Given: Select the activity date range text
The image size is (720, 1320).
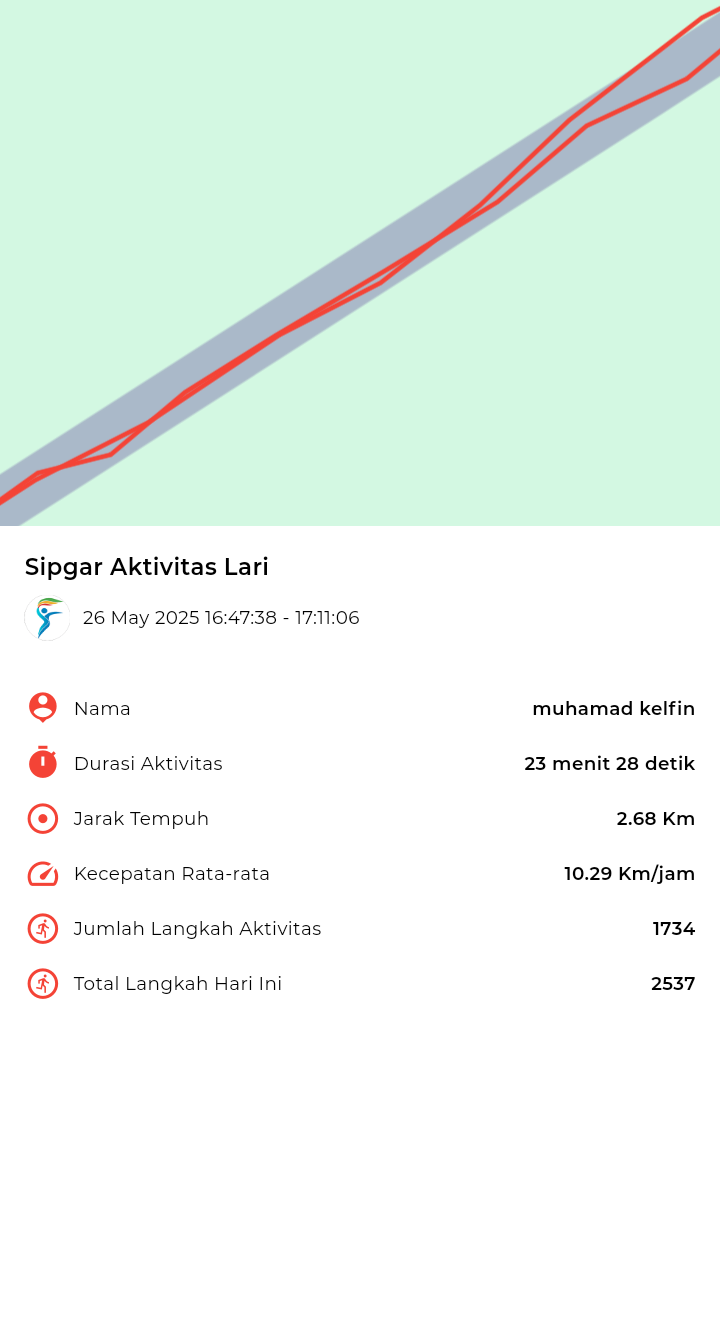Looking at the screenshot, I should click(x=221, y=617).
